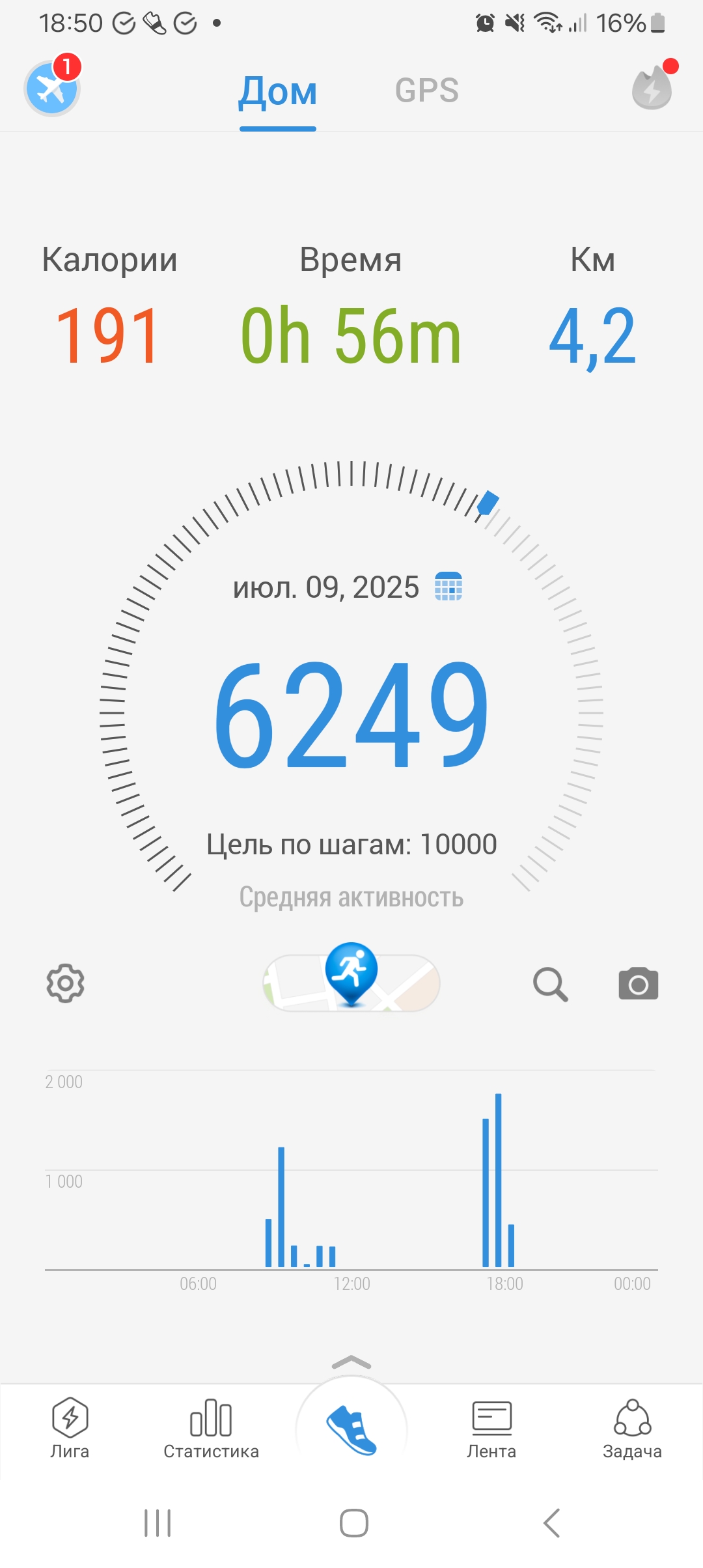
Task: Open settings gear icon
Action: (x=65, y=983)
